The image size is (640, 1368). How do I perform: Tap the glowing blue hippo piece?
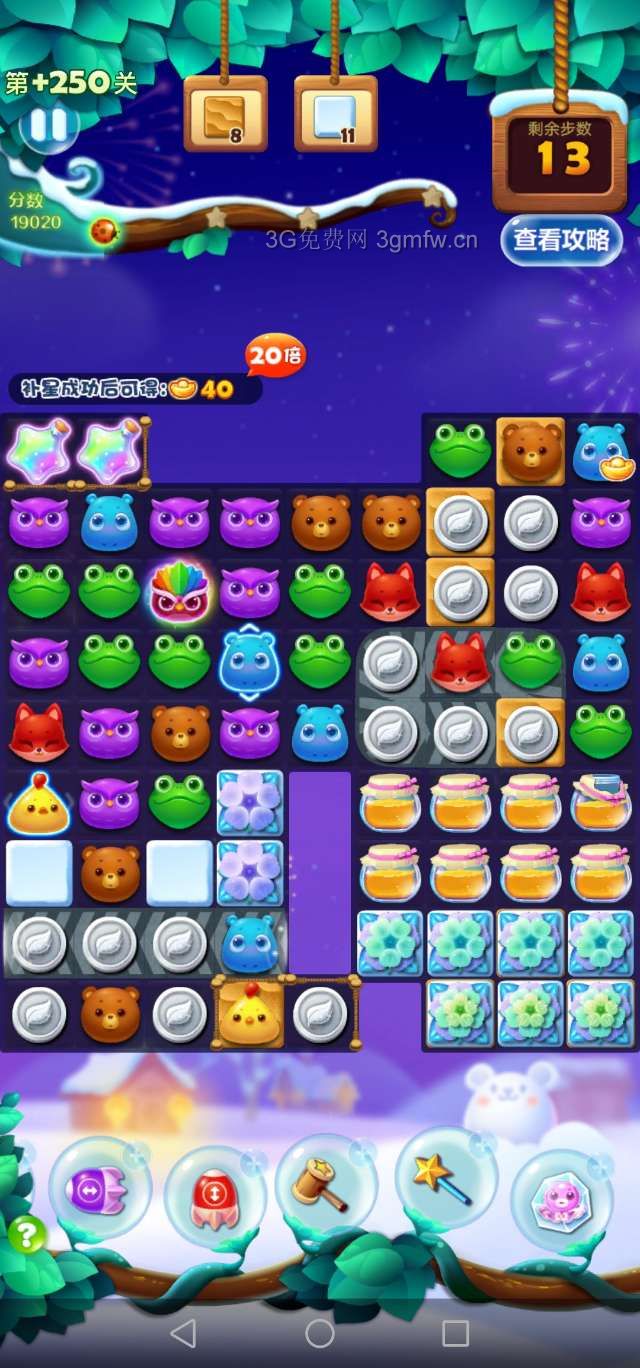pyautogui.click(x=248, y=662)
